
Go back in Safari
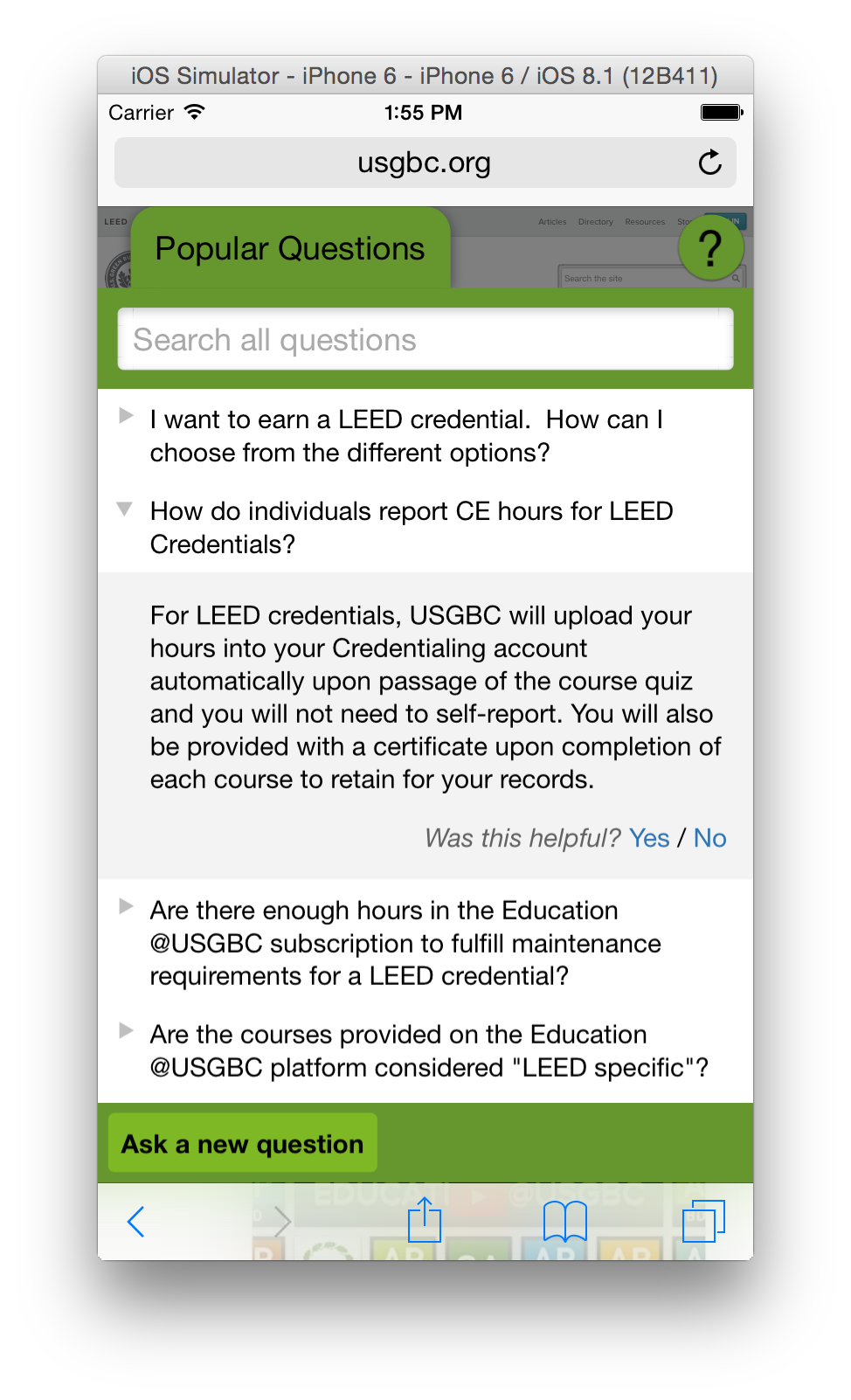[x=135, y=1221]
